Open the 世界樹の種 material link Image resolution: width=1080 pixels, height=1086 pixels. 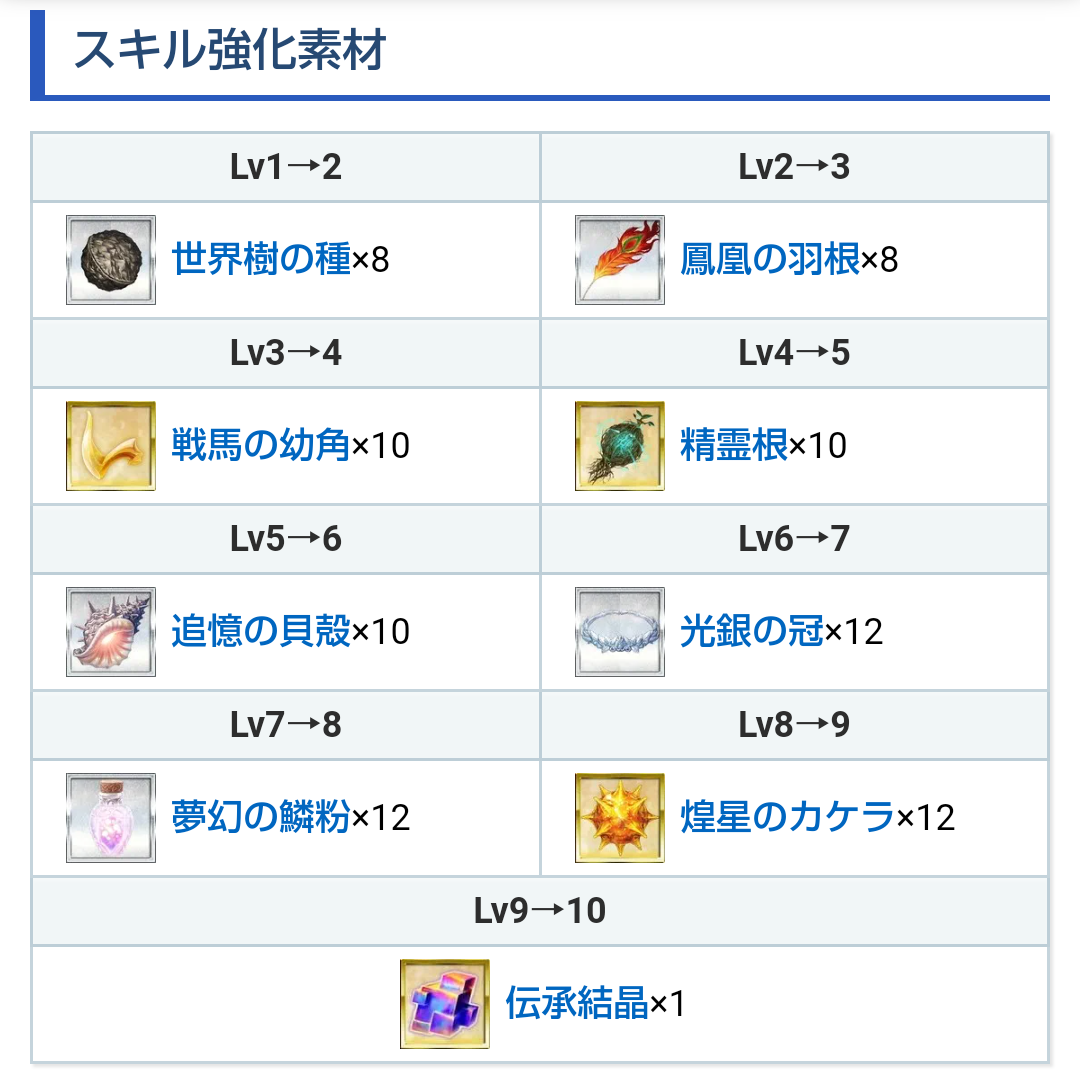pyautogui.click(x=260, y=260)
